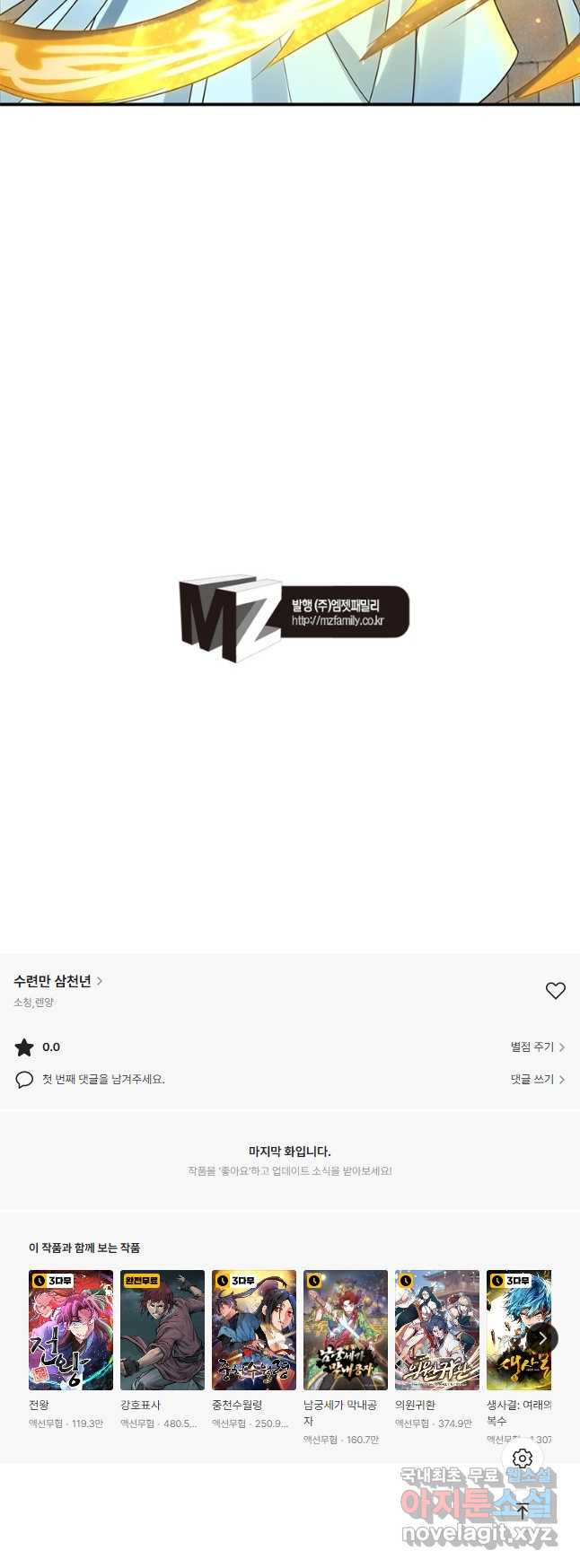This screenshot has height=1568, width=580.
Task: Open 댓글 쓰기 to write comment
Action: (537, 1079)
